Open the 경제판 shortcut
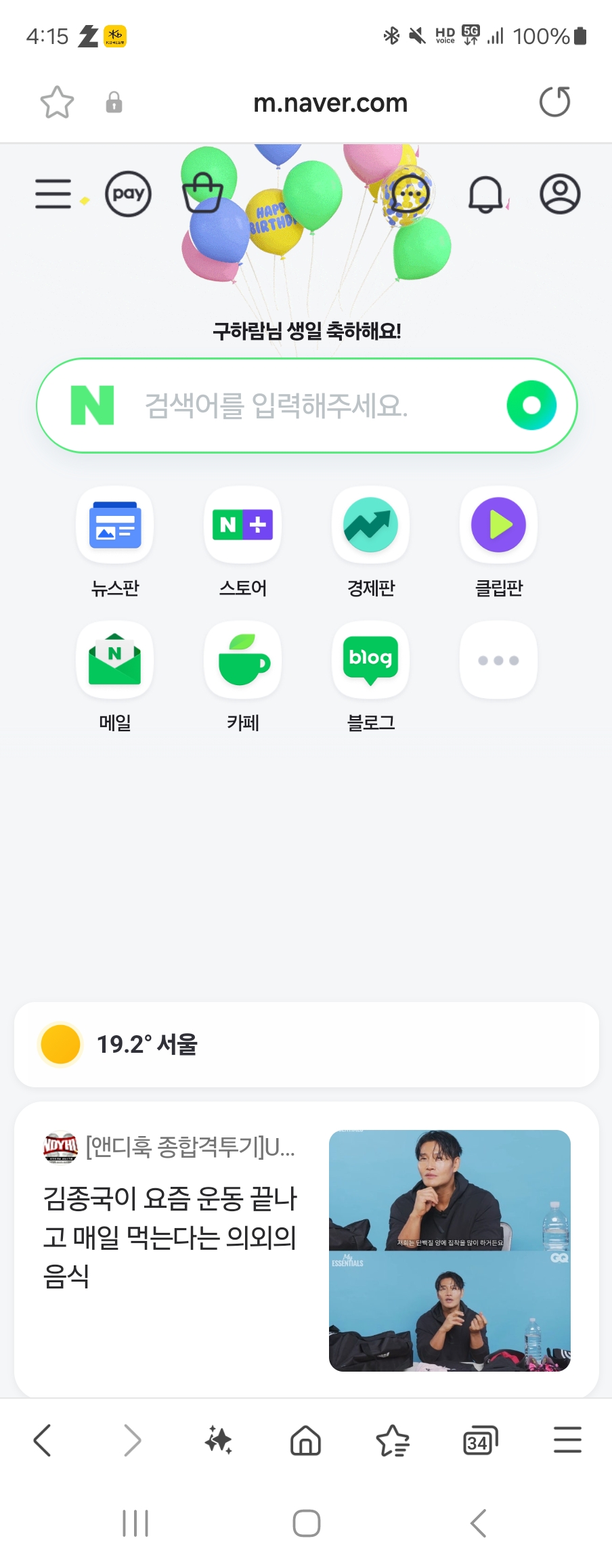The height and width of the screenshot is (1568, 612). [x=370, y=525]
